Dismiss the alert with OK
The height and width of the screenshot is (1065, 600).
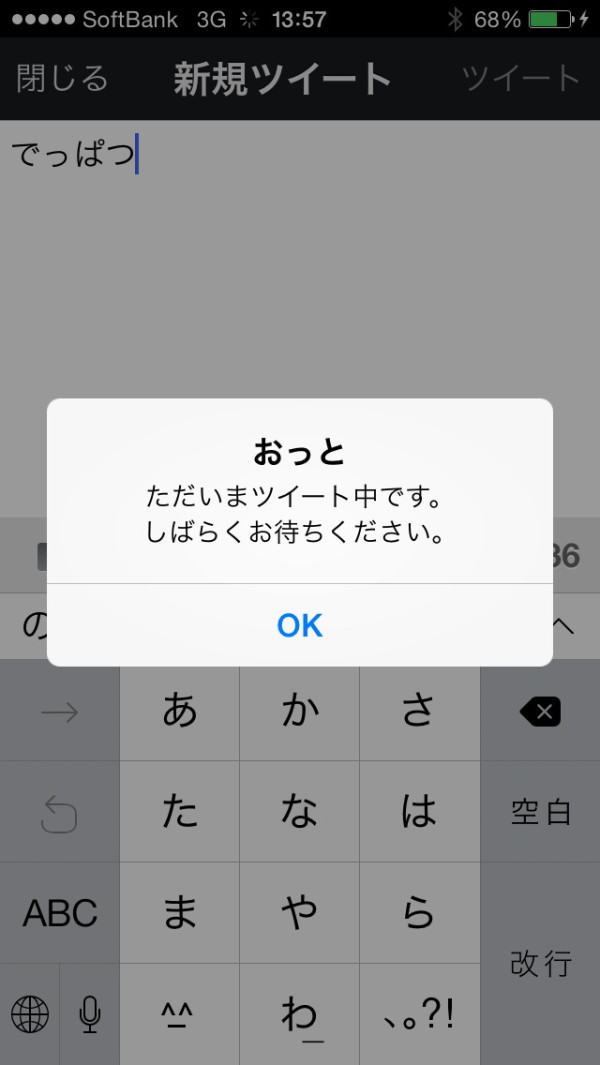pos(300,625)
